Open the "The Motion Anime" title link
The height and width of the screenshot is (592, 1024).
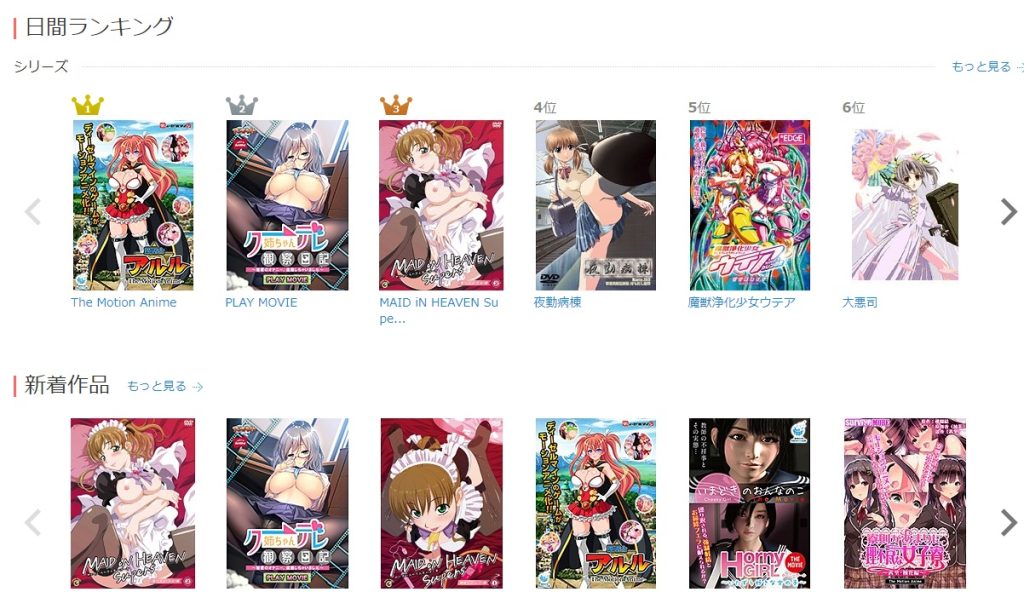click(x=123, y=303)
